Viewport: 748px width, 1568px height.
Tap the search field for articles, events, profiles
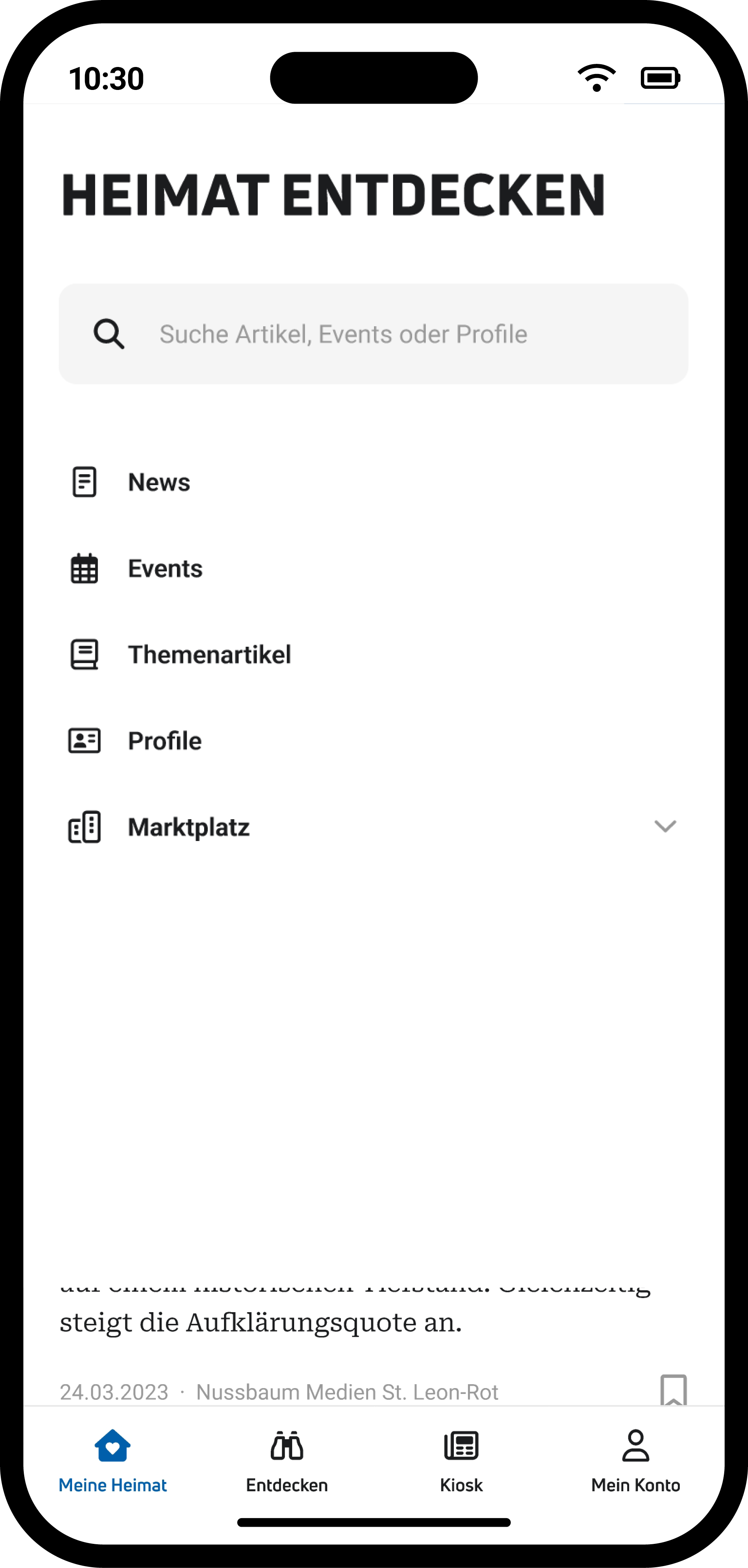click(373, 334)
